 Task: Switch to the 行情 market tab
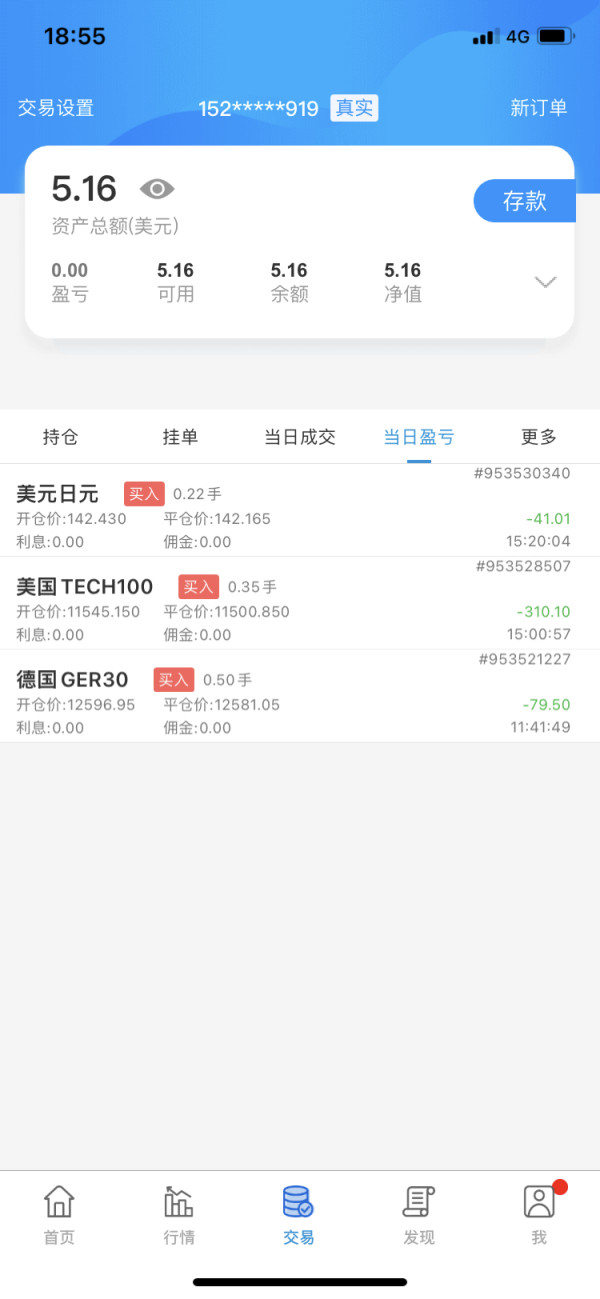coord(179,1215)
